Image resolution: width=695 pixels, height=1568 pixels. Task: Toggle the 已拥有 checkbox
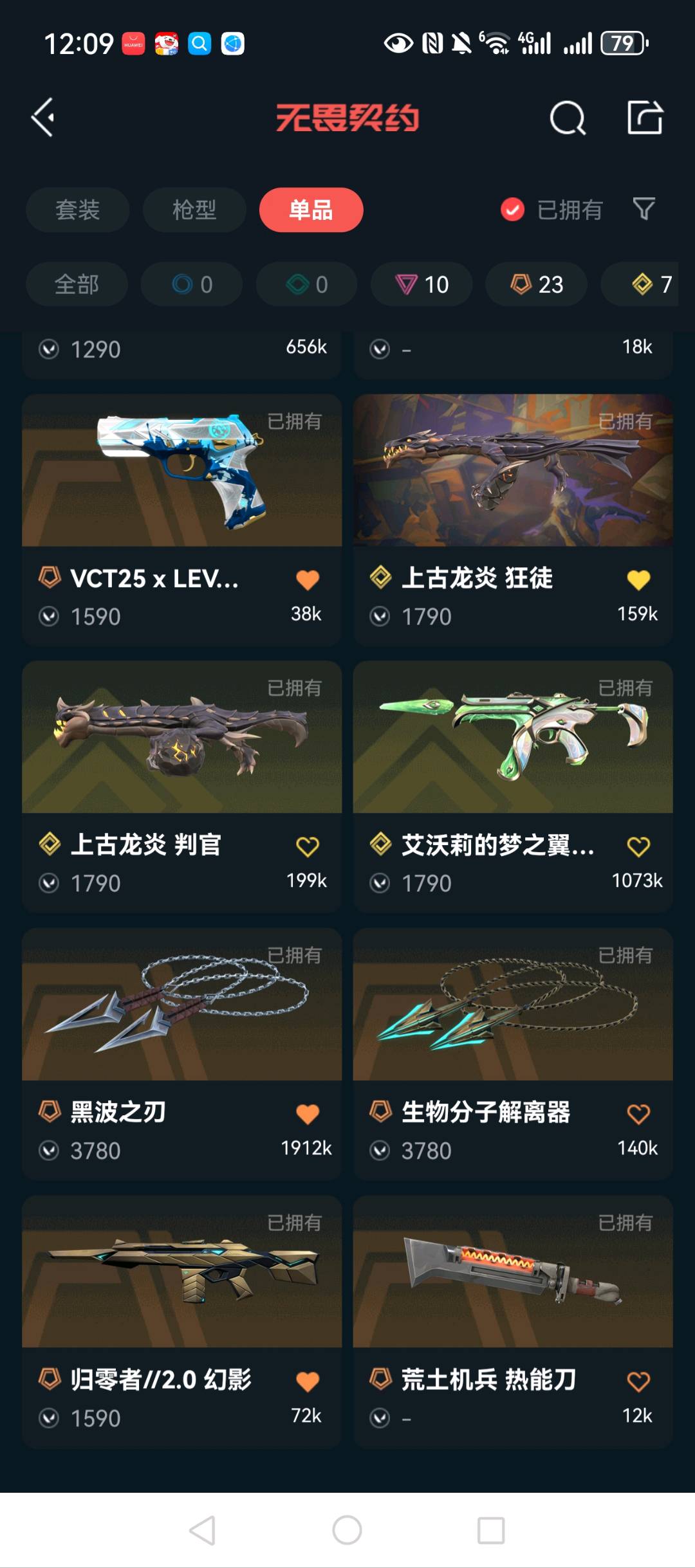pyautogui.click(x=512, y=210)
